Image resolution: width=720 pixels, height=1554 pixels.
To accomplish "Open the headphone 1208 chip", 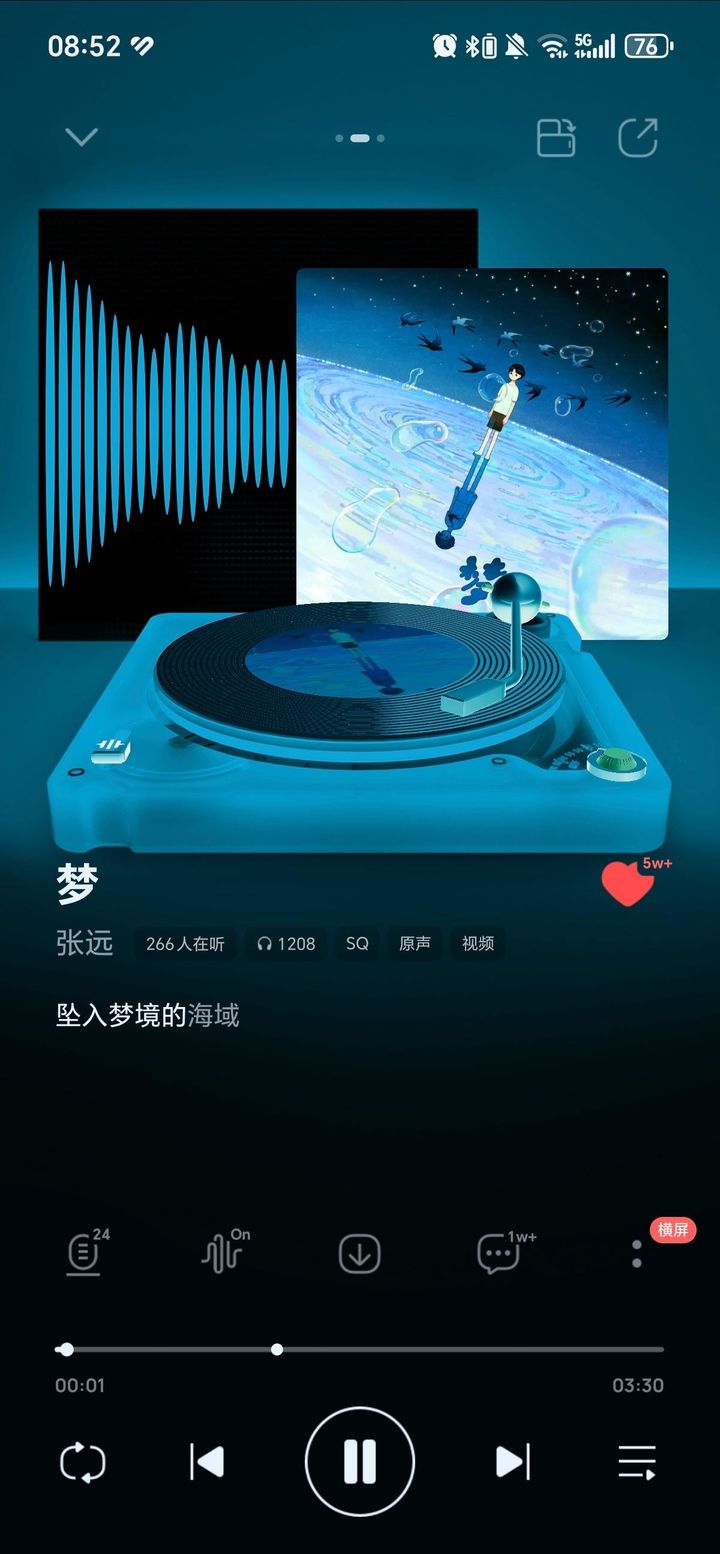I will 286,943.
